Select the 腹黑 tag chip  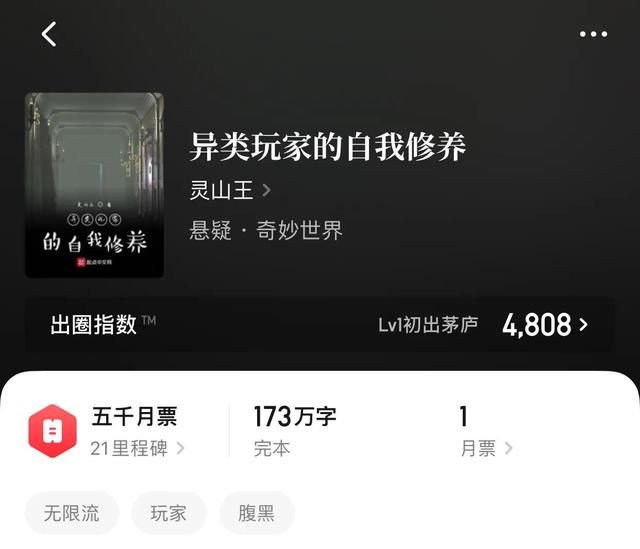click(257, 514)
